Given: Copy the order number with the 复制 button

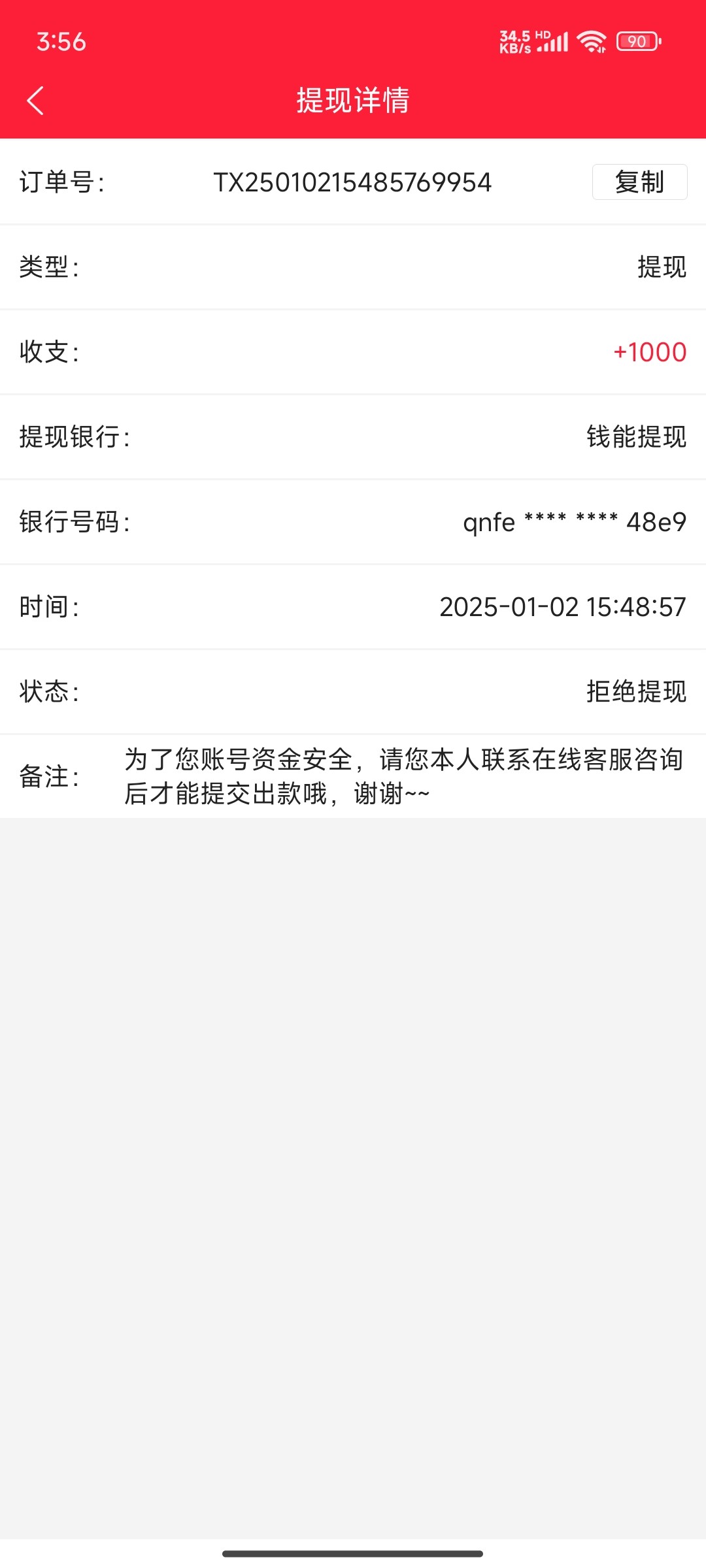Looking at the screenshot, I should point(639,182).
